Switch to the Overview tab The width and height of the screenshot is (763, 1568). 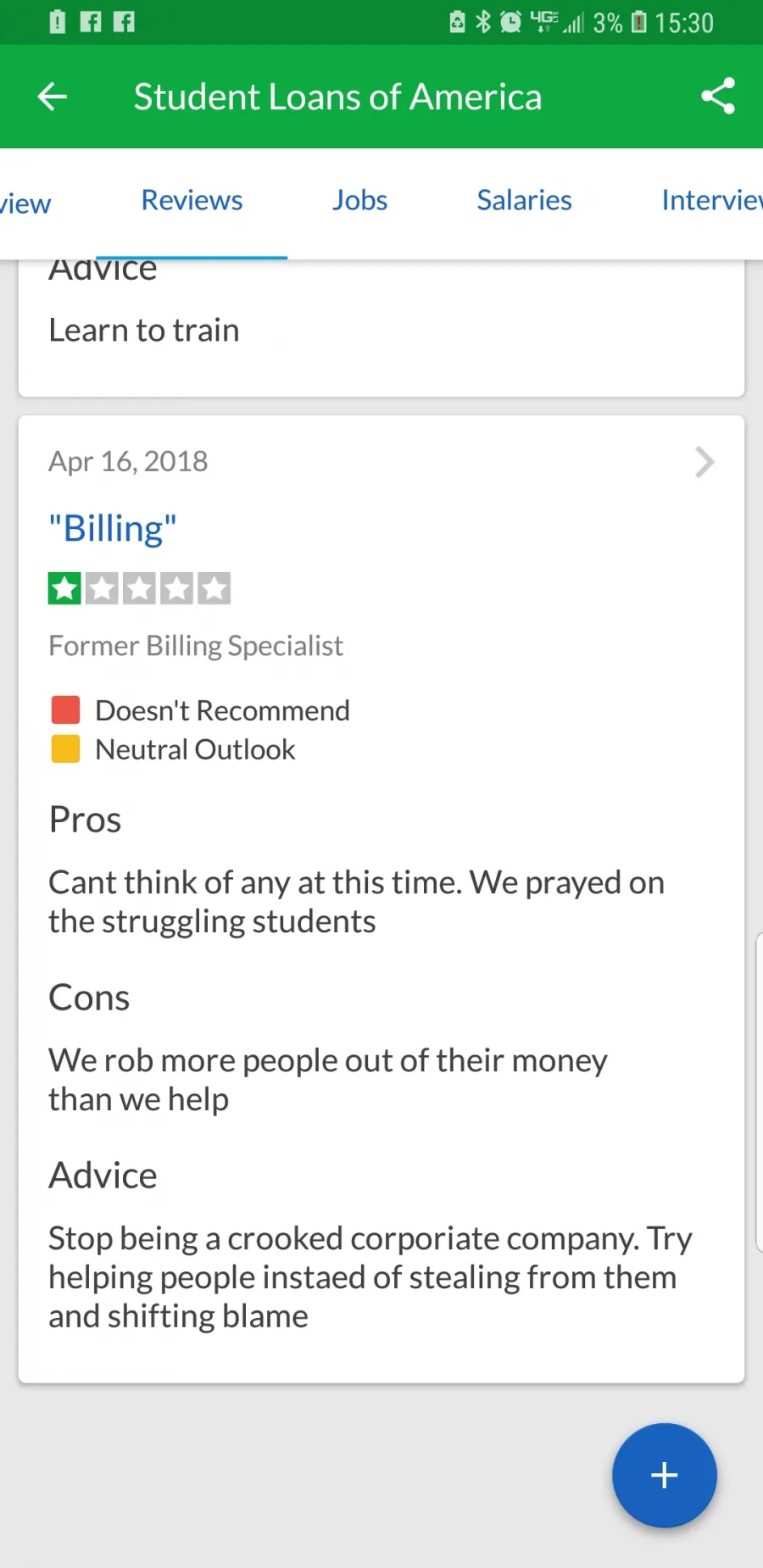(x=25, y=204)
